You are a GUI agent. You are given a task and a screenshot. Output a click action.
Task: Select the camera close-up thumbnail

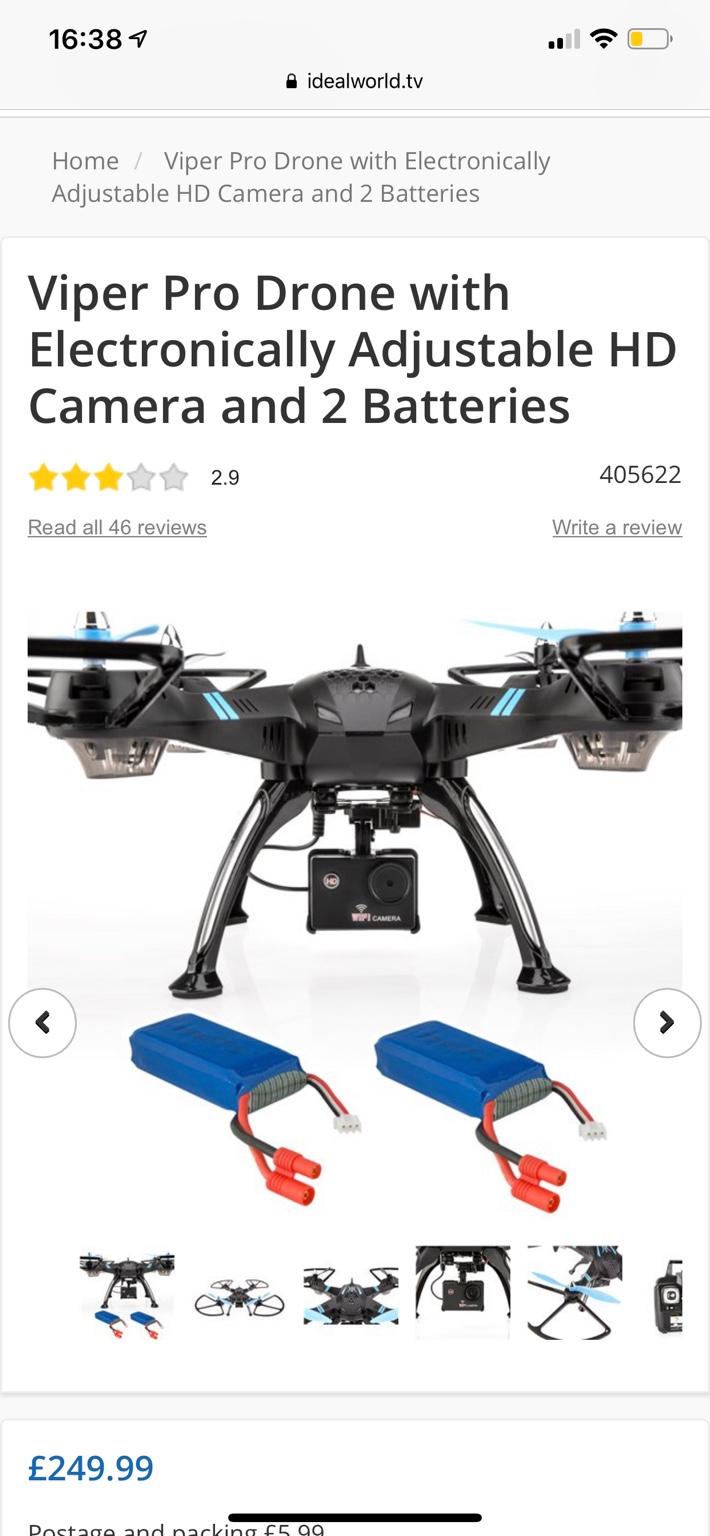click(463, 1292)
